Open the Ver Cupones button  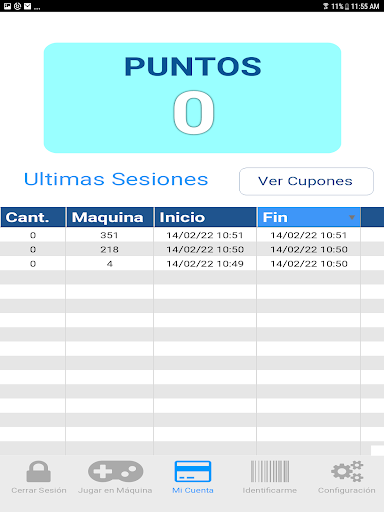click(306, 181)
